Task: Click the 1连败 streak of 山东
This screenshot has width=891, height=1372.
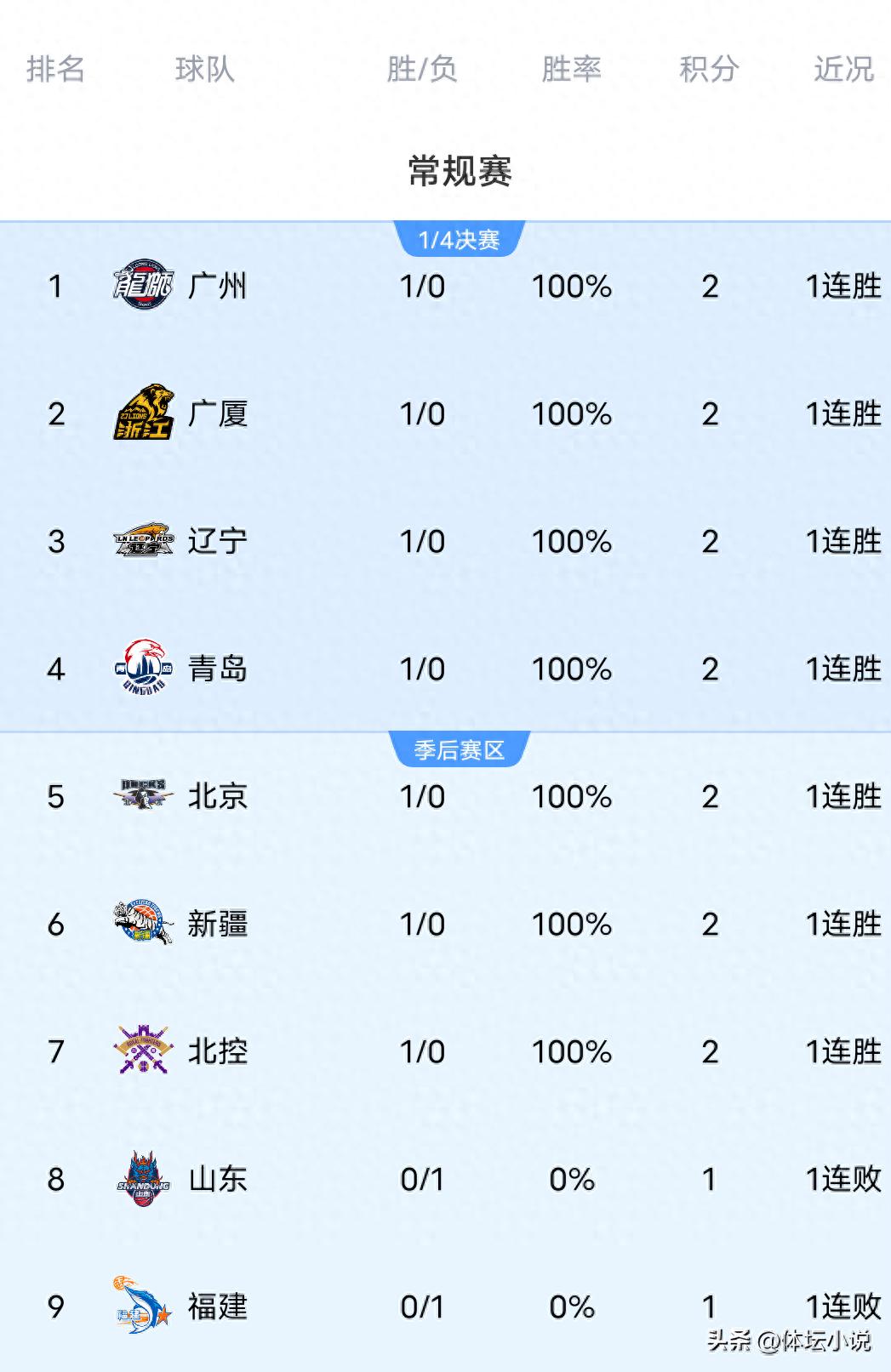Action: coord(841,1180)
